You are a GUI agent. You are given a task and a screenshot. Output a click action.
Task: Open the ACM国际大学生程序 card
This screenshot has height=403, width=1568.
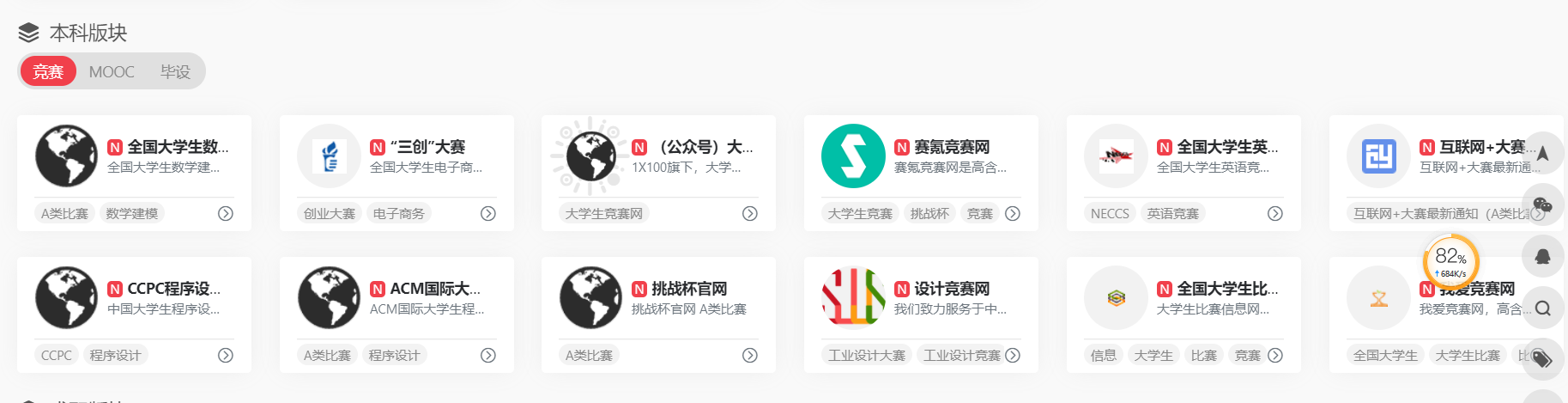point(435,289)
